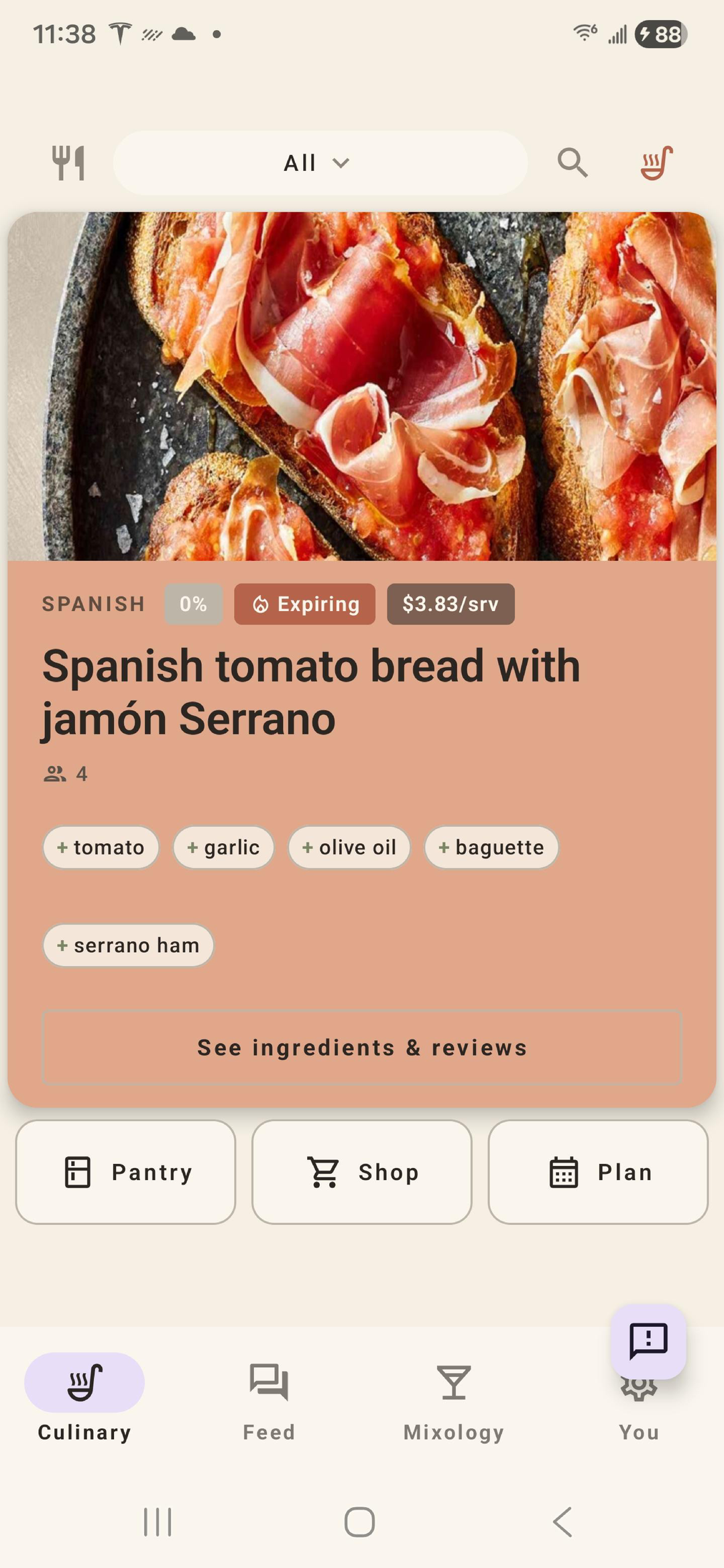
Task: Add serrano ham ingredient chip
Action: [128, 945]
